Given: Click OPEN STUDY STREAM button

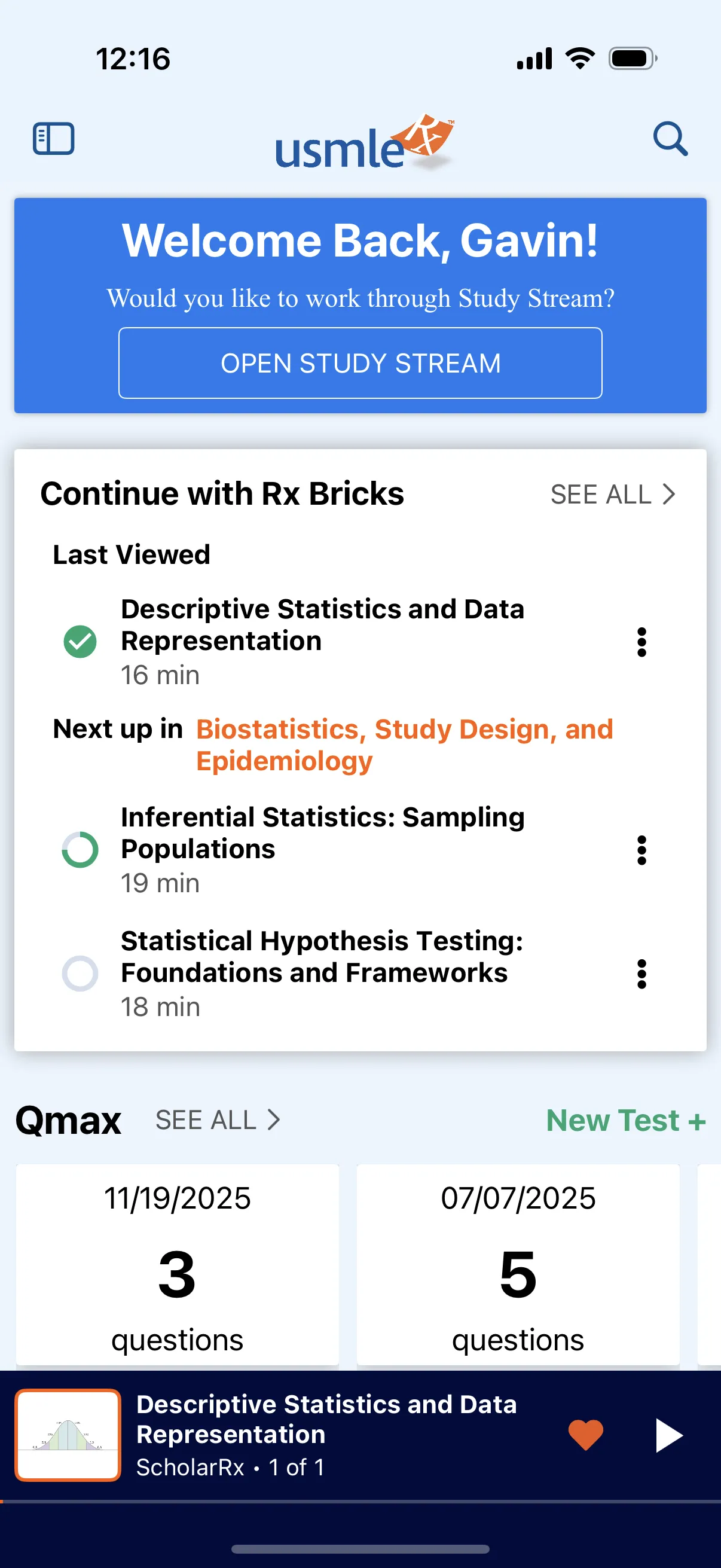Looking at the screenshot, I should 360,364.
